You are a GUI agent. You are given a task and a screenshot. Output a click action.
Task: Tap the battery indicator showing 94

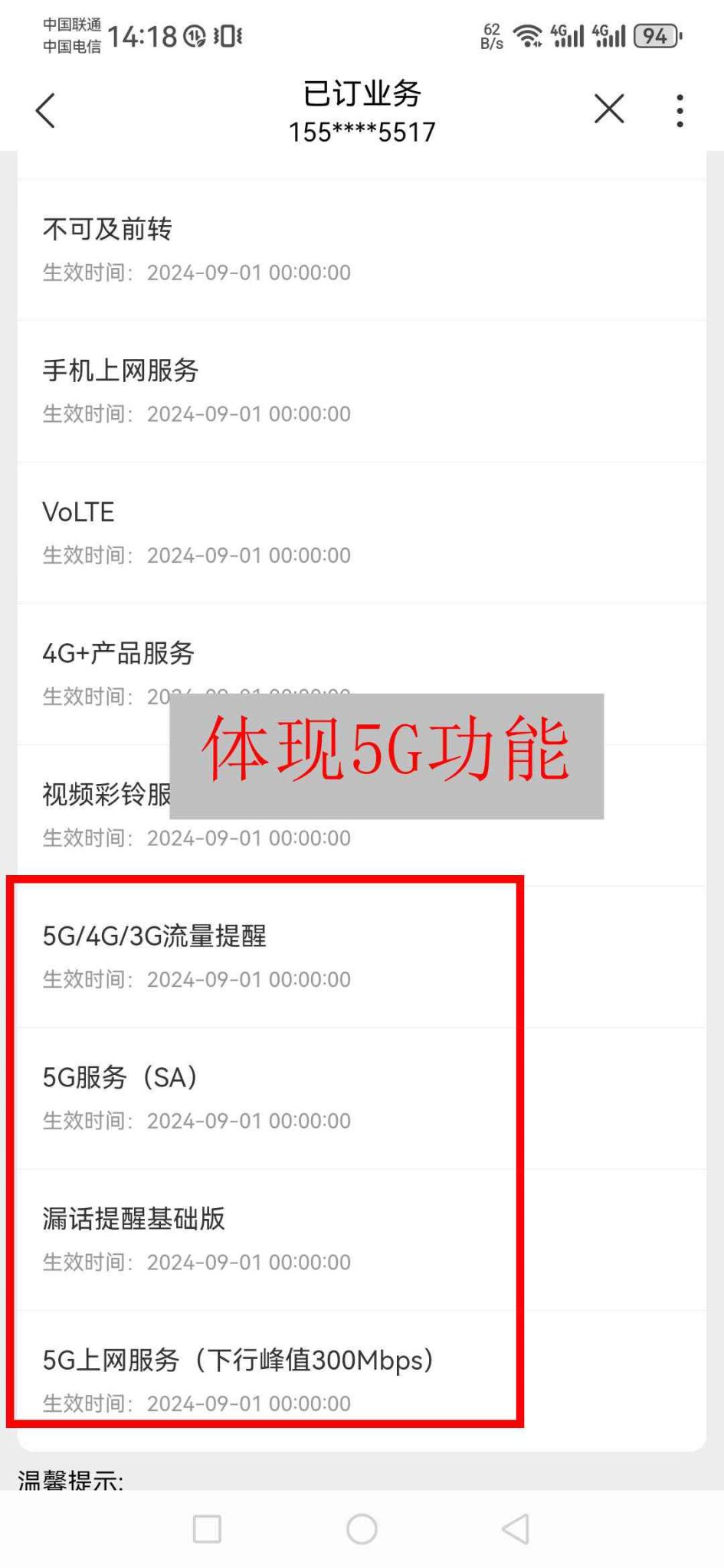point(655,36)
